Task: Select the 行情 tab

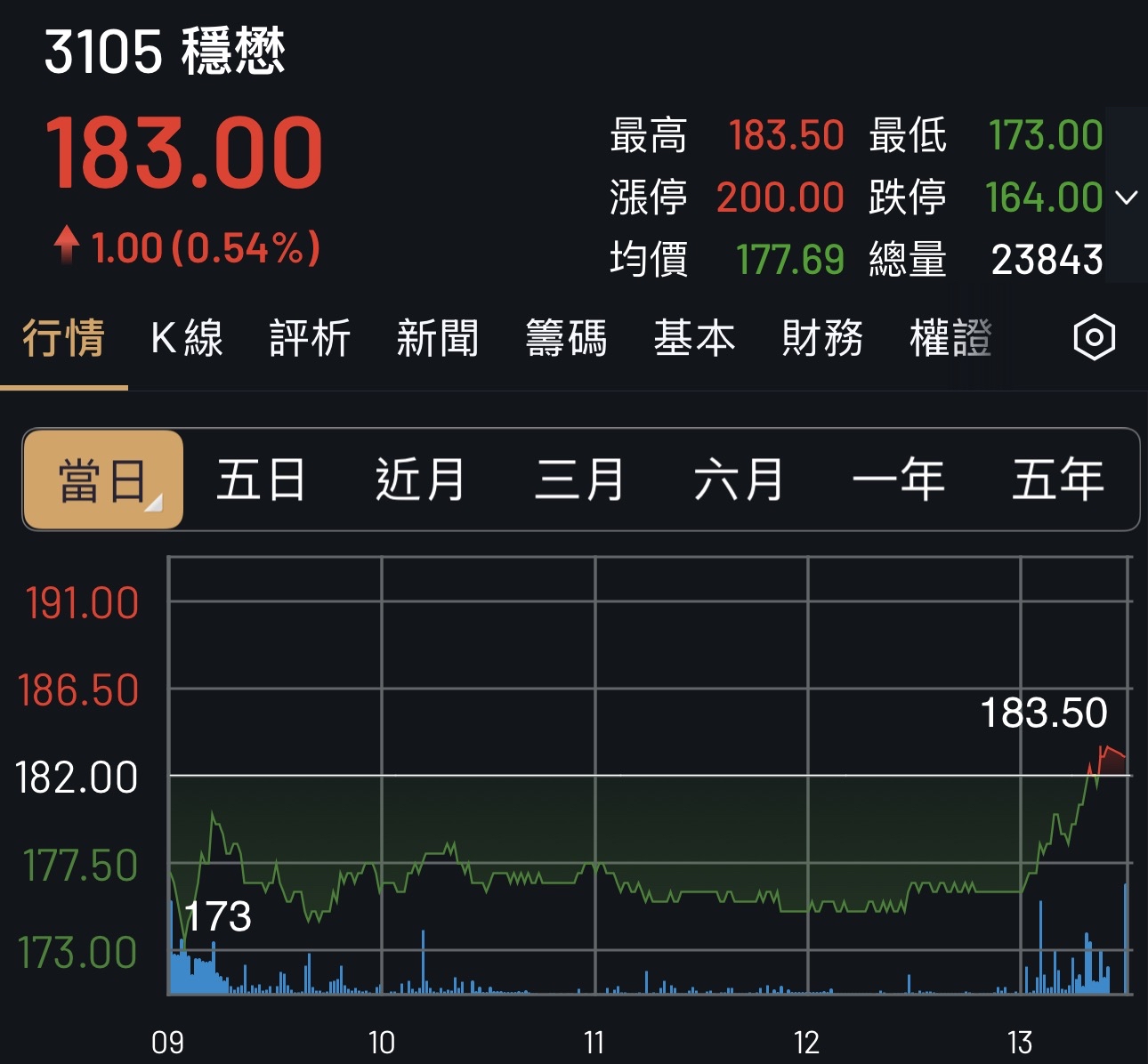Action: click(63, 338)
